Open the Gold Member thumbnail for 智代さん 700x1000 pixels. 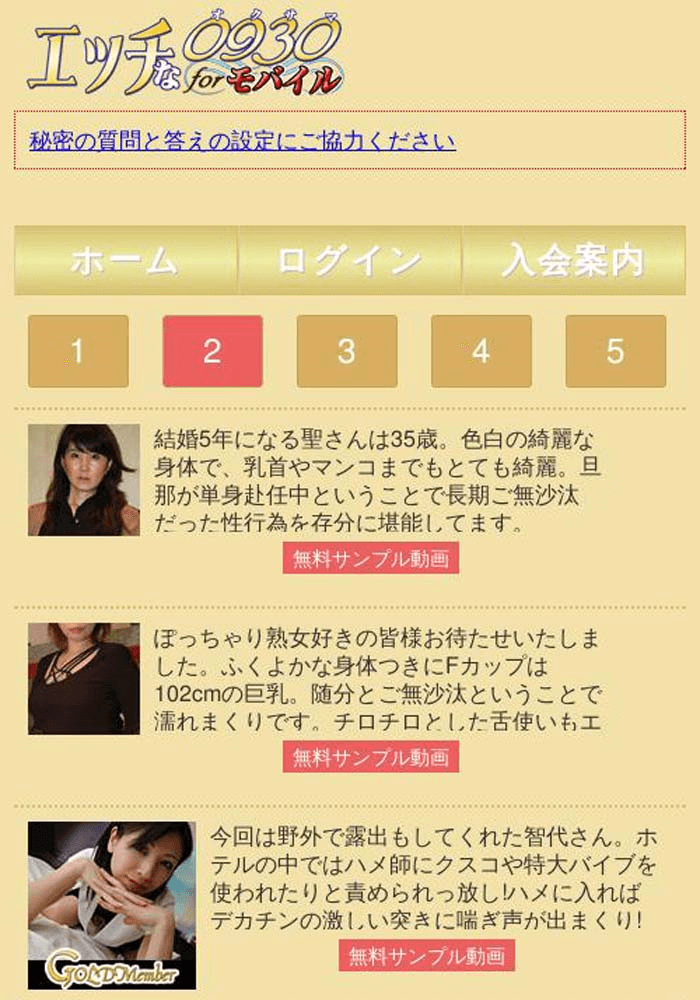[x=112, y=905]
